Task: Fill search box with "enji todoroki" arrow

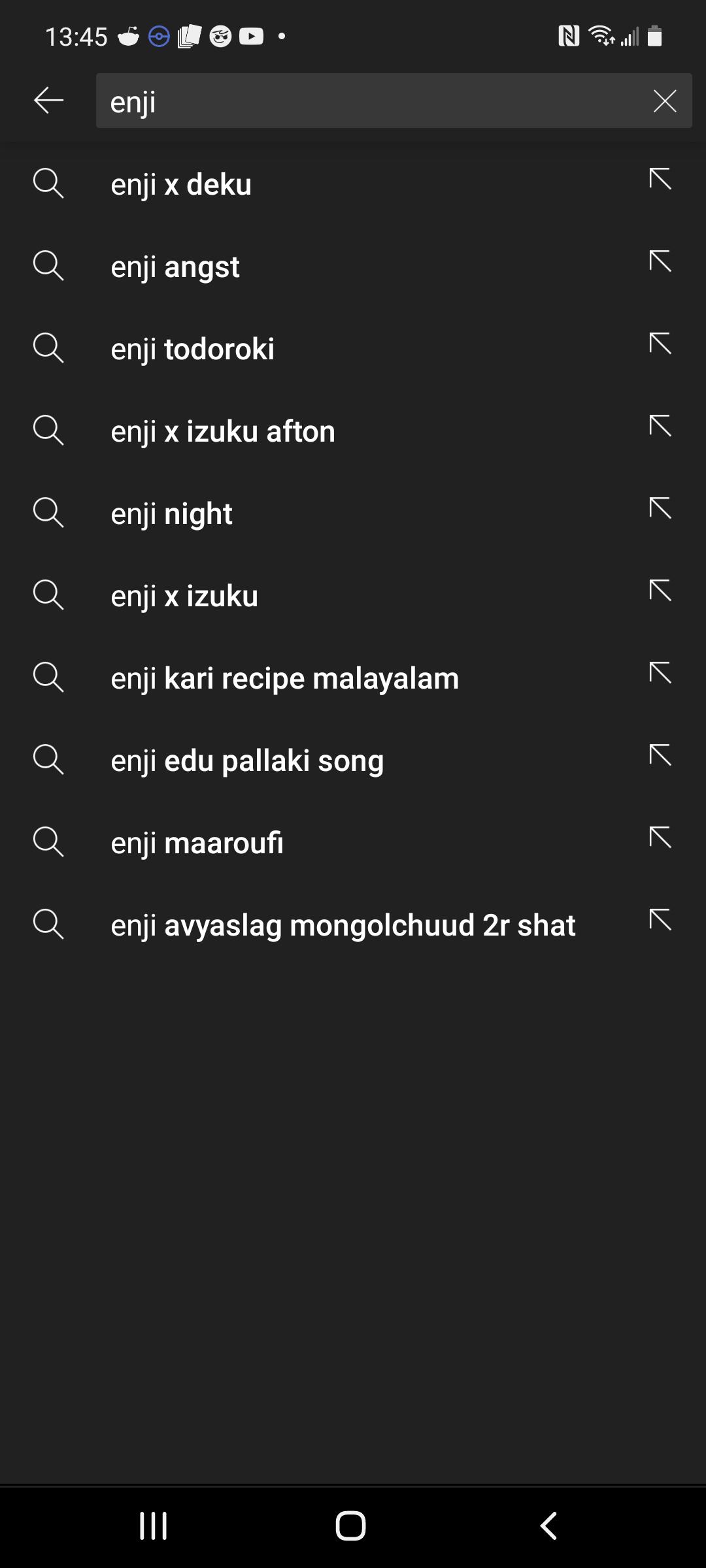Action: (660, 344)
